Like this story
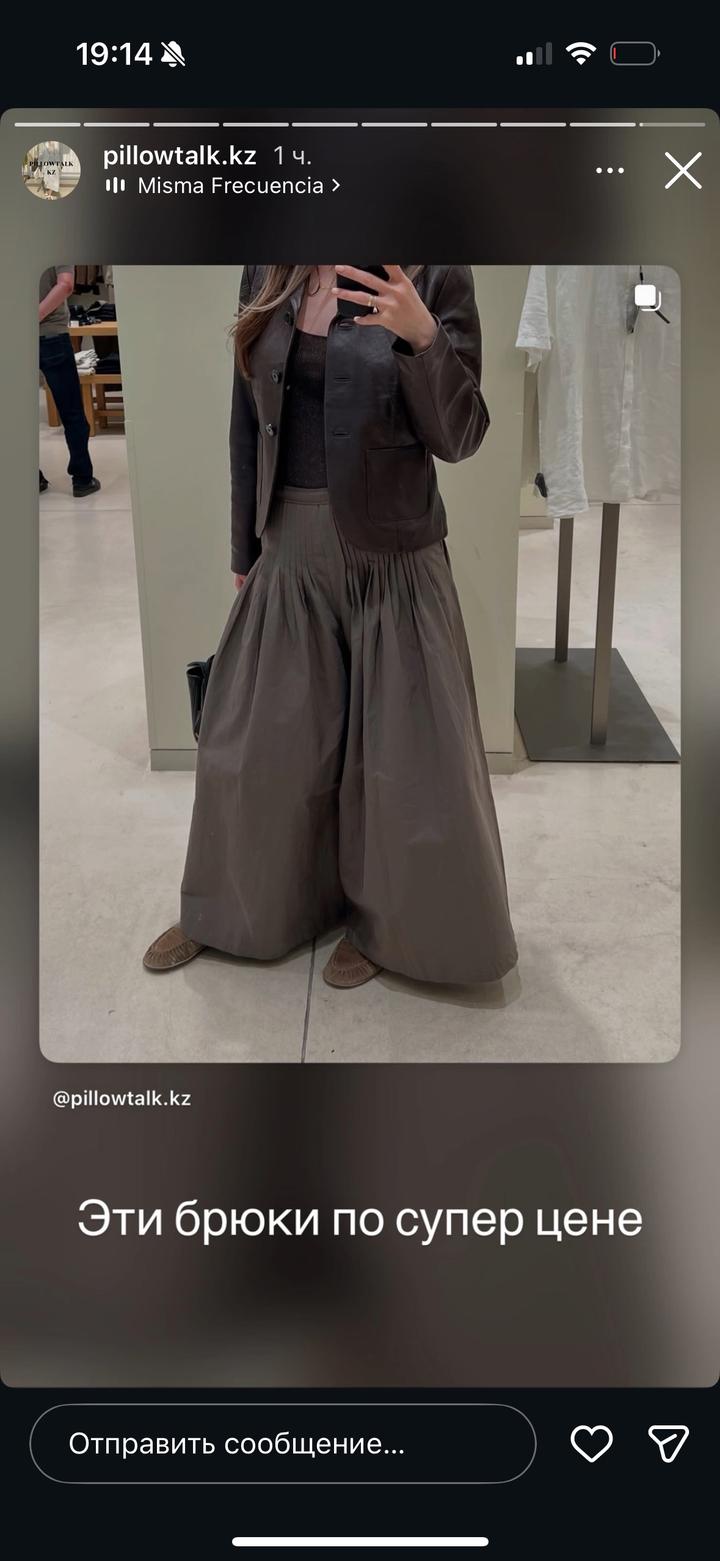Image resolution: width=720 pixels, height=1561 pixels. pos(591,1443)
